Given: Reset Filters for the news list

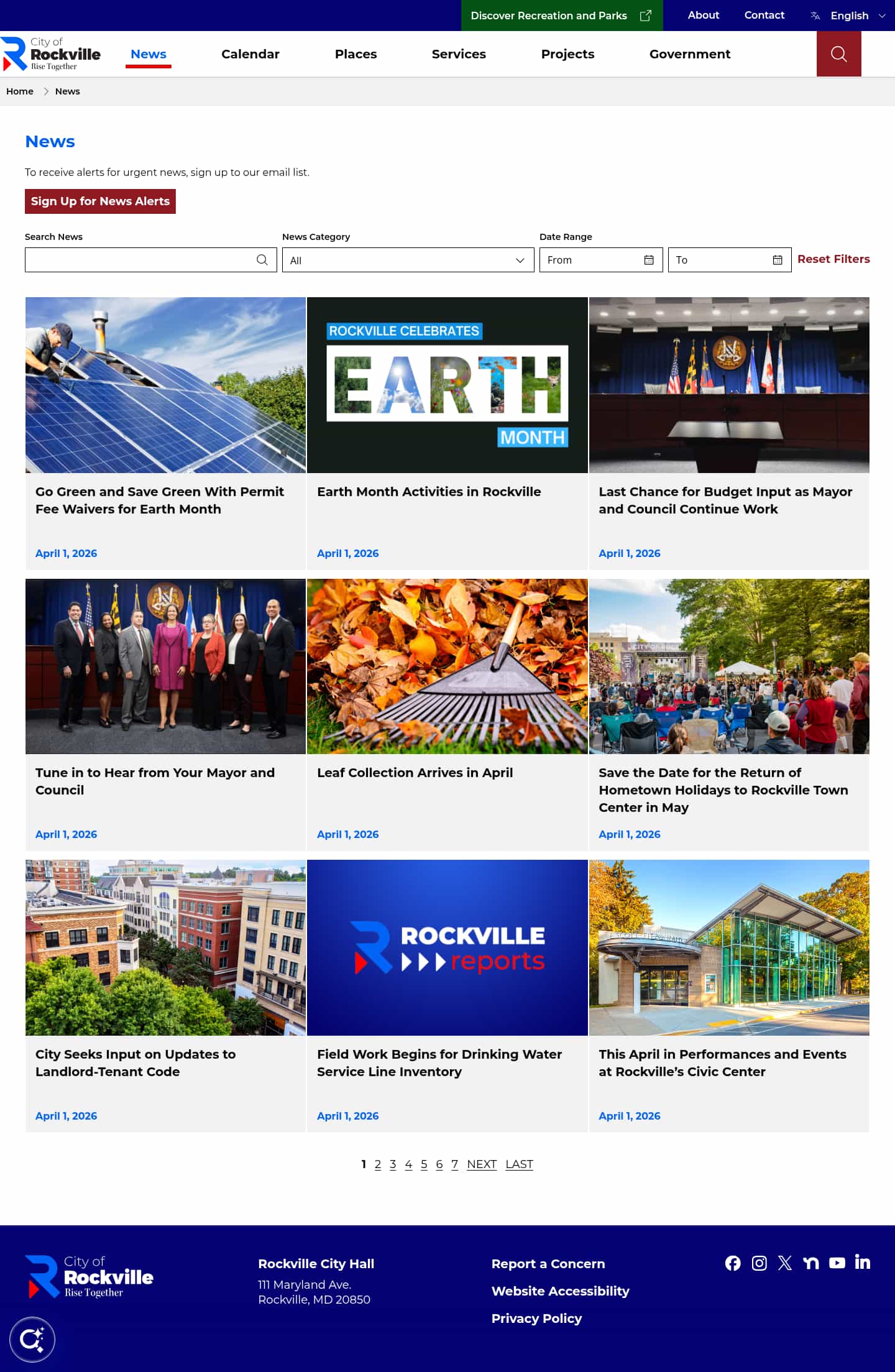Looking at the screenshot, I should [833, 259].
